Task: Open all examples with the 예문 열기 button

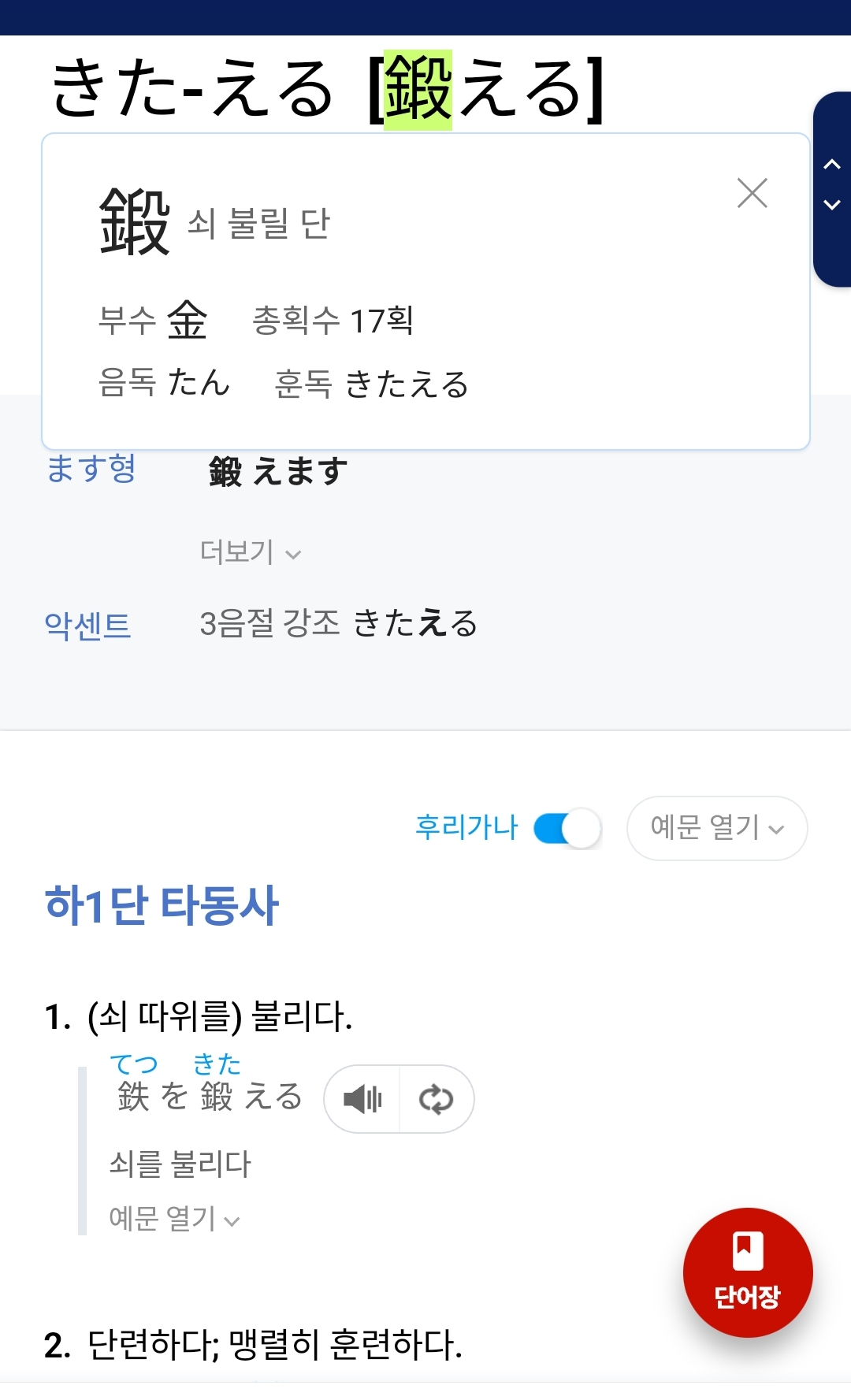Action: point(716,828)
